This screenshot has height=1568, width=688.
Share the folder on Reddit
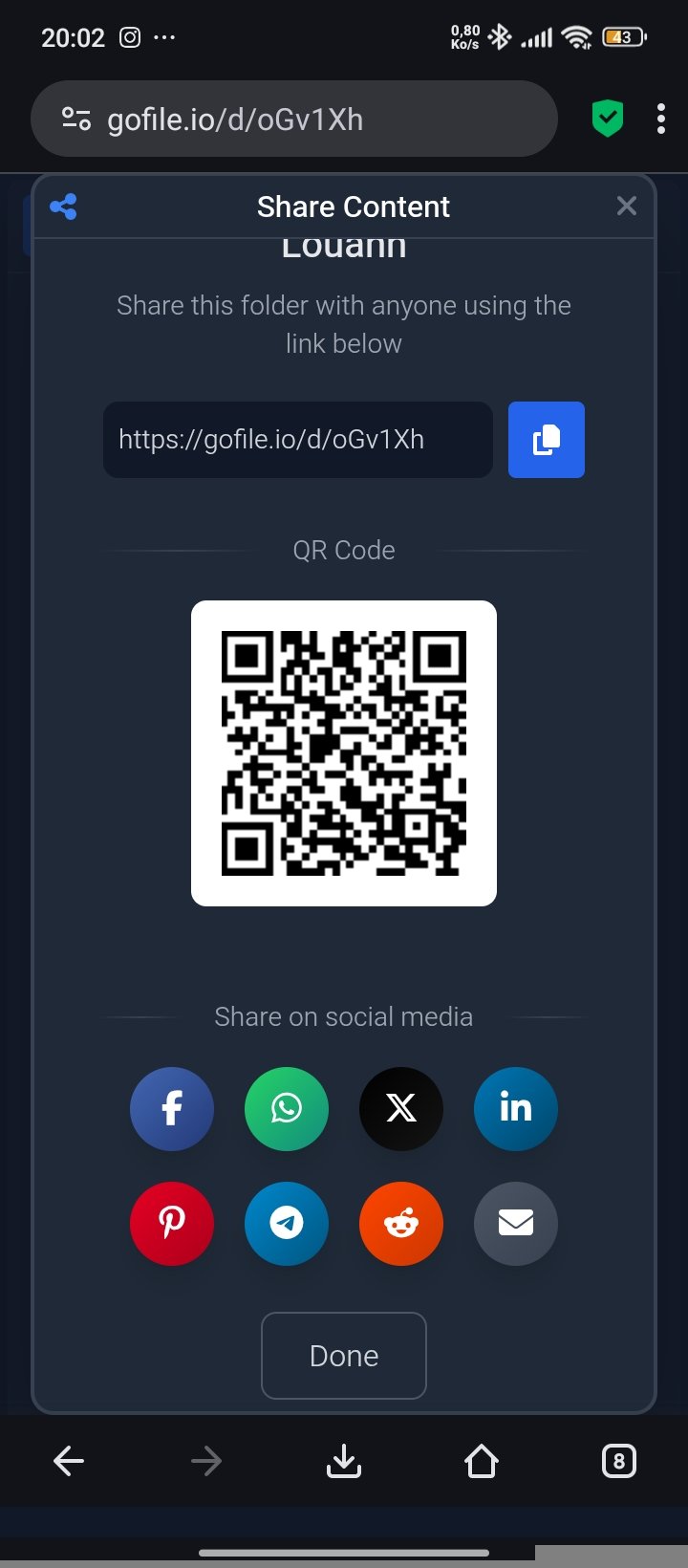[x=401, y=1223]
